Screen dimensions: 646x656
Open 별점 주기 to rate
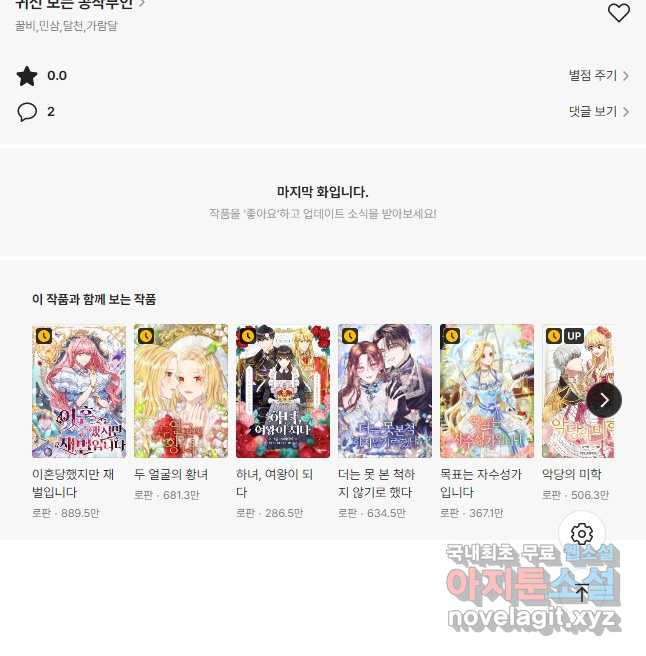pyautogui.click(x=598, y=75)
